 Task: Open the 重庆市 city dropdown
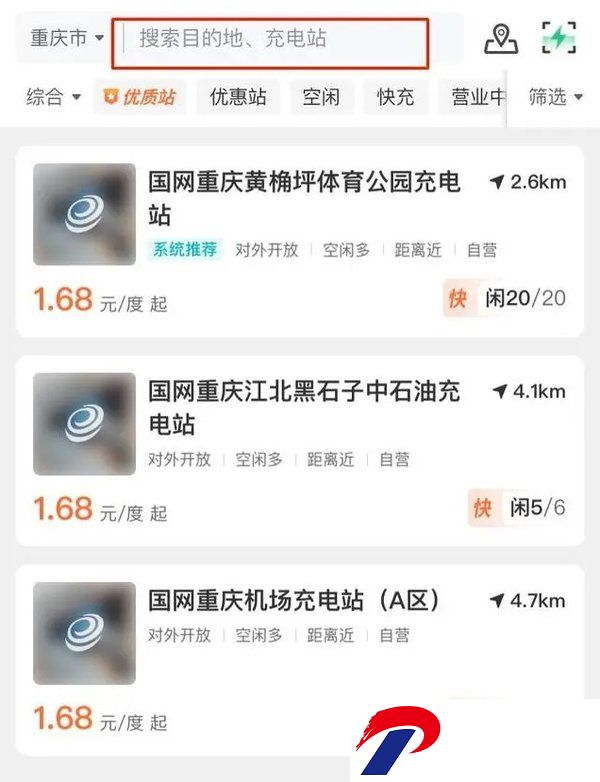[x=67, y=39]
